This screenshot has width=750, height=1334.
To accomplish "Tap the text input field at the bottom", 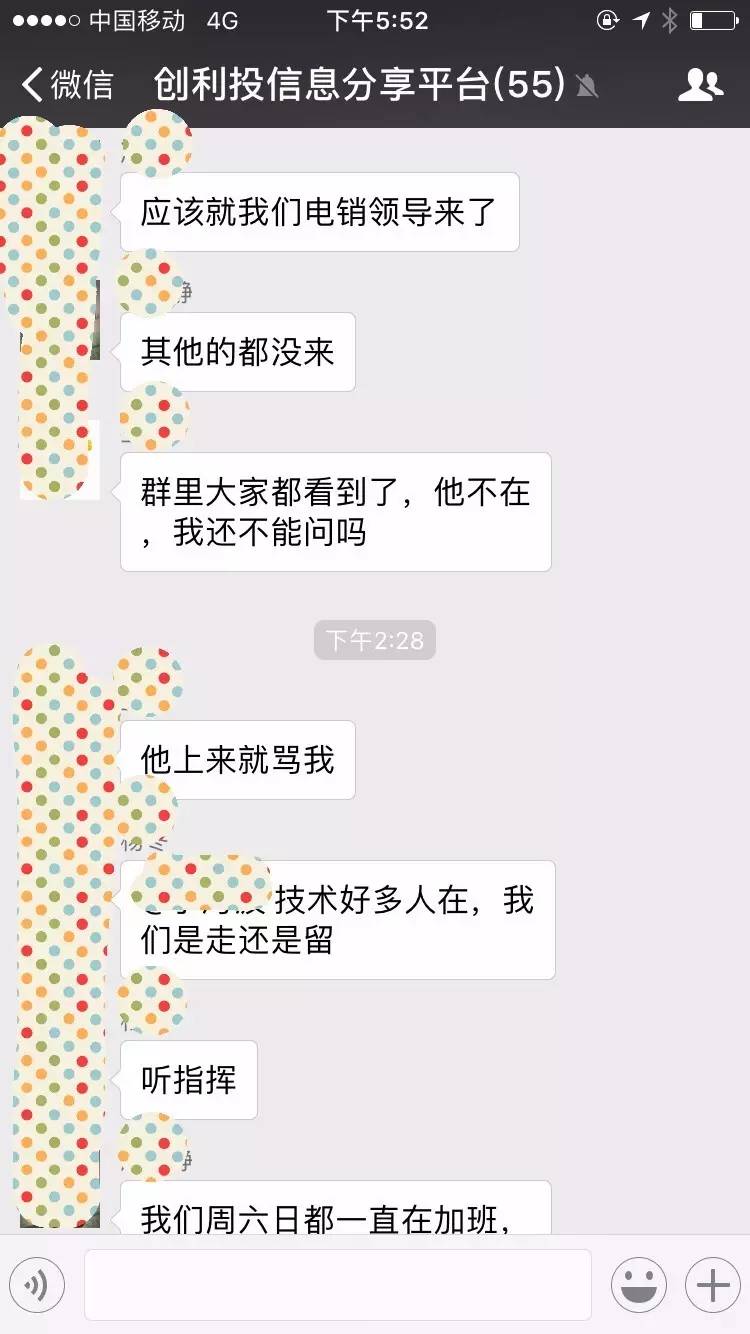I will (x=337, y=1285).
